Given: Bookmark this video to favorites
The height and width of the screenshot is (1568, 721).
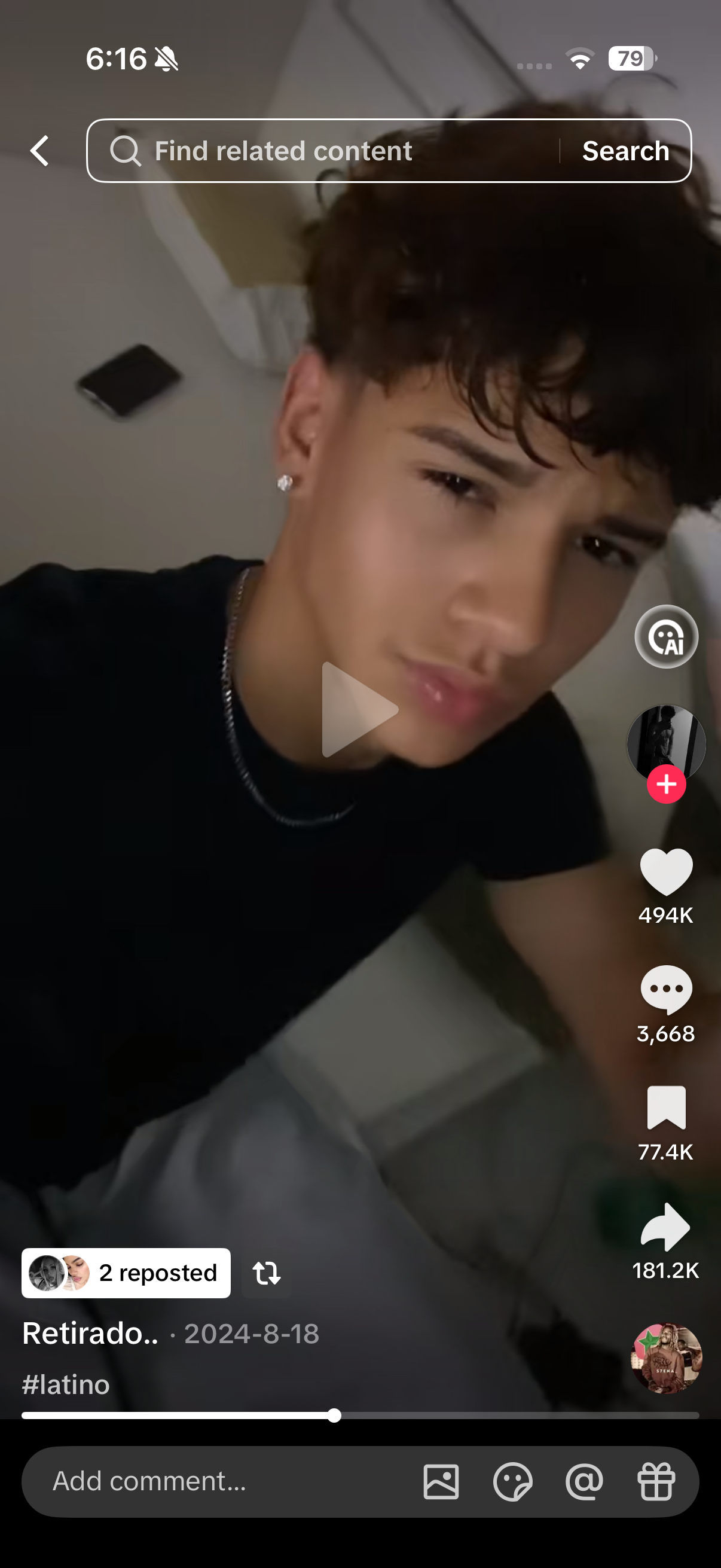Looking at the screenshot, I should (666, 1108).
